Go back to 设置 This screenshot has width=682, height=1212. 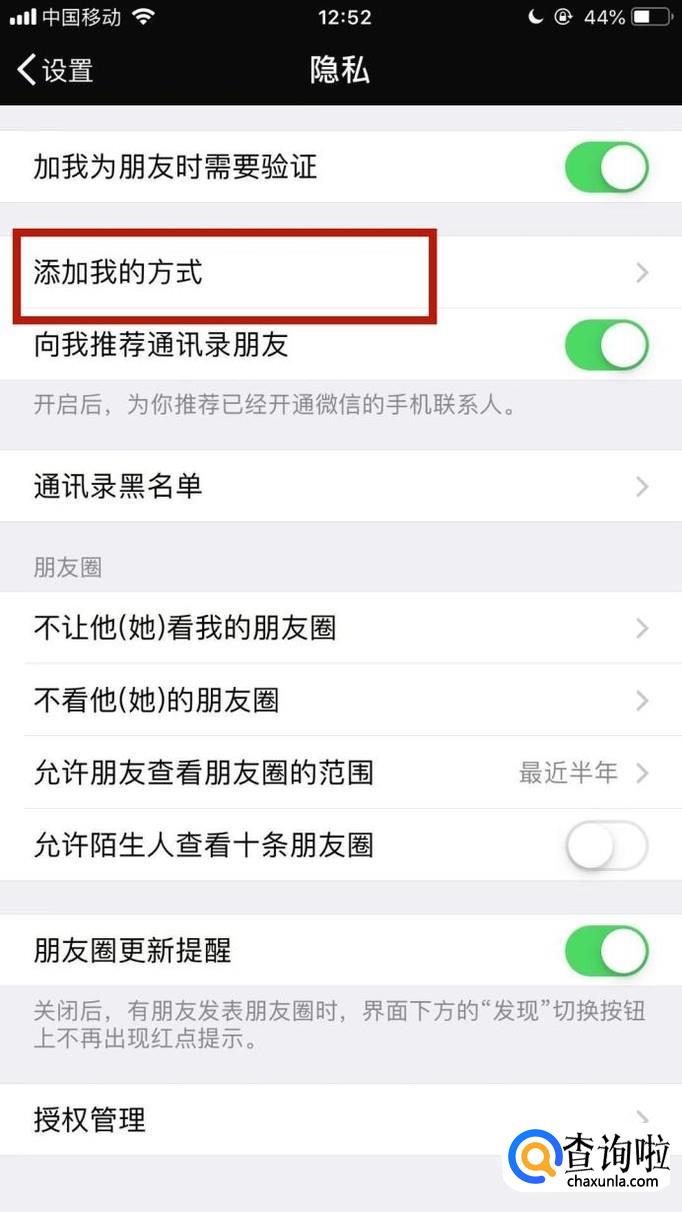point(56,70)
